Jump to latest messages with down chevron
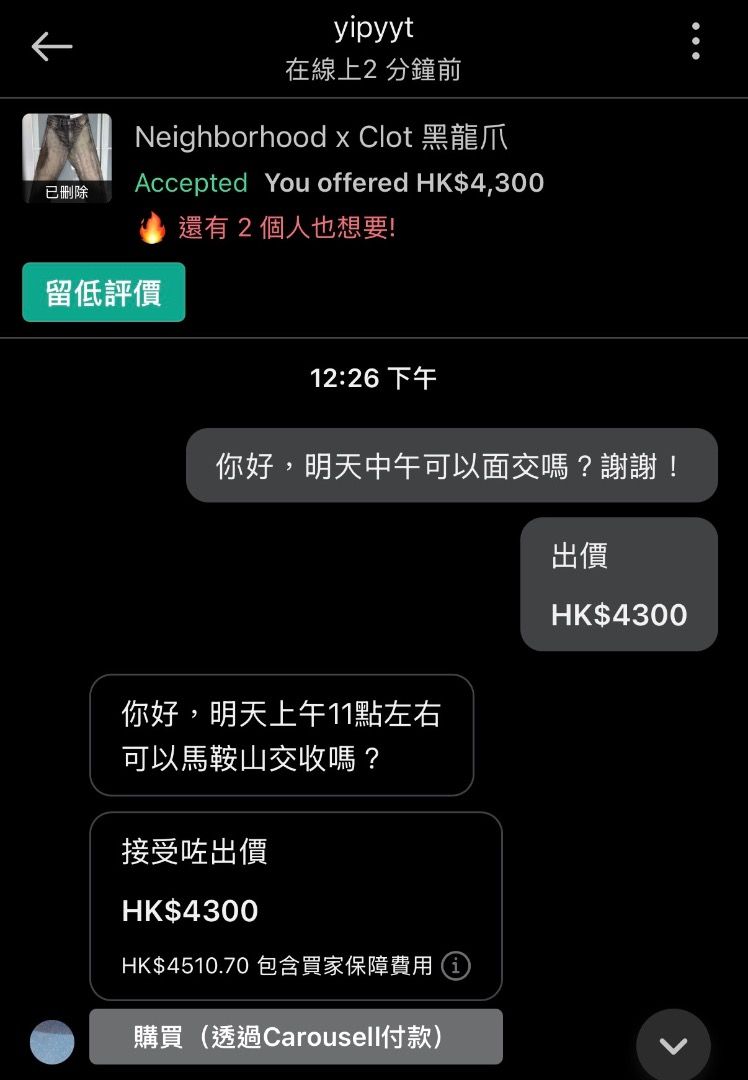This screenshot has width=748, height=1080. pos(673,1046)
